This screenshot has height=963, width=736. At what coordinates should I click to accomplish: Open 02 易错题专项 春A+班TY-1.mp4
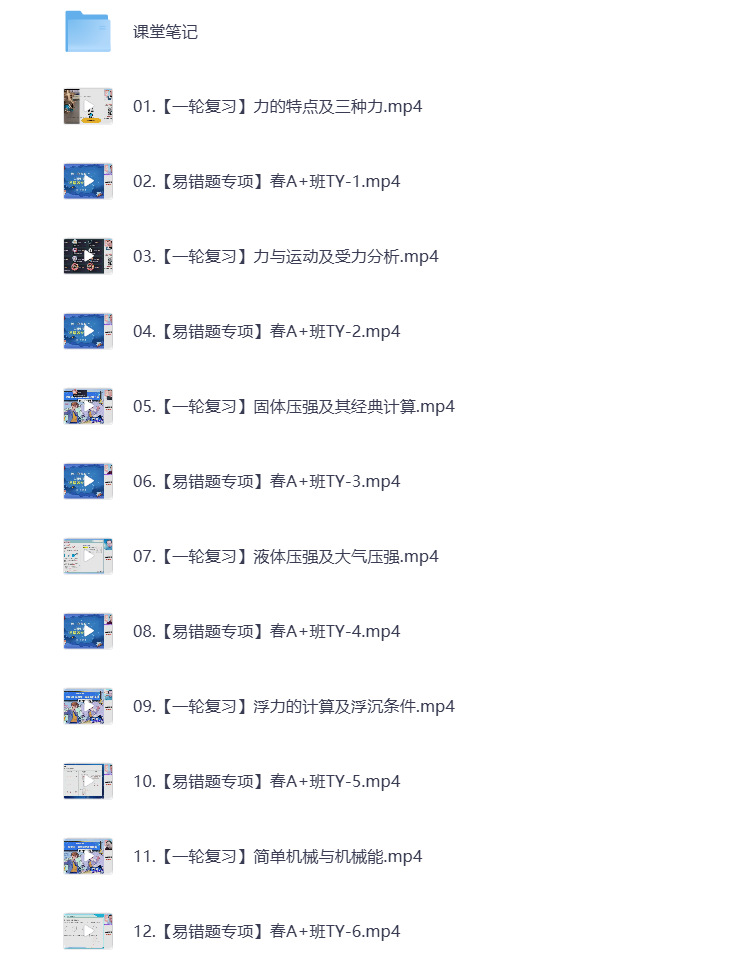coord(266,181)
